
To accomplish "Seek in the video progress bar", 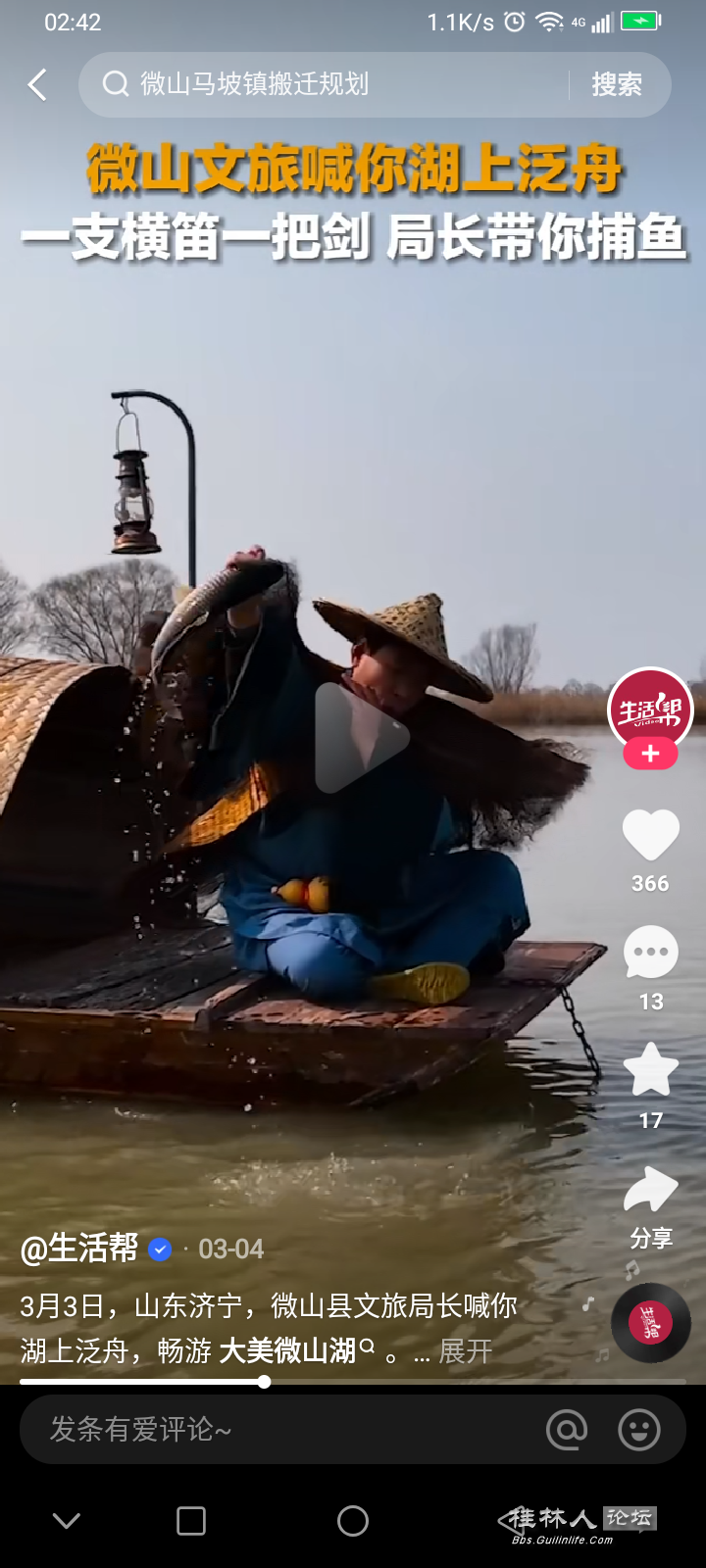I will click(x=265, y=1382).
